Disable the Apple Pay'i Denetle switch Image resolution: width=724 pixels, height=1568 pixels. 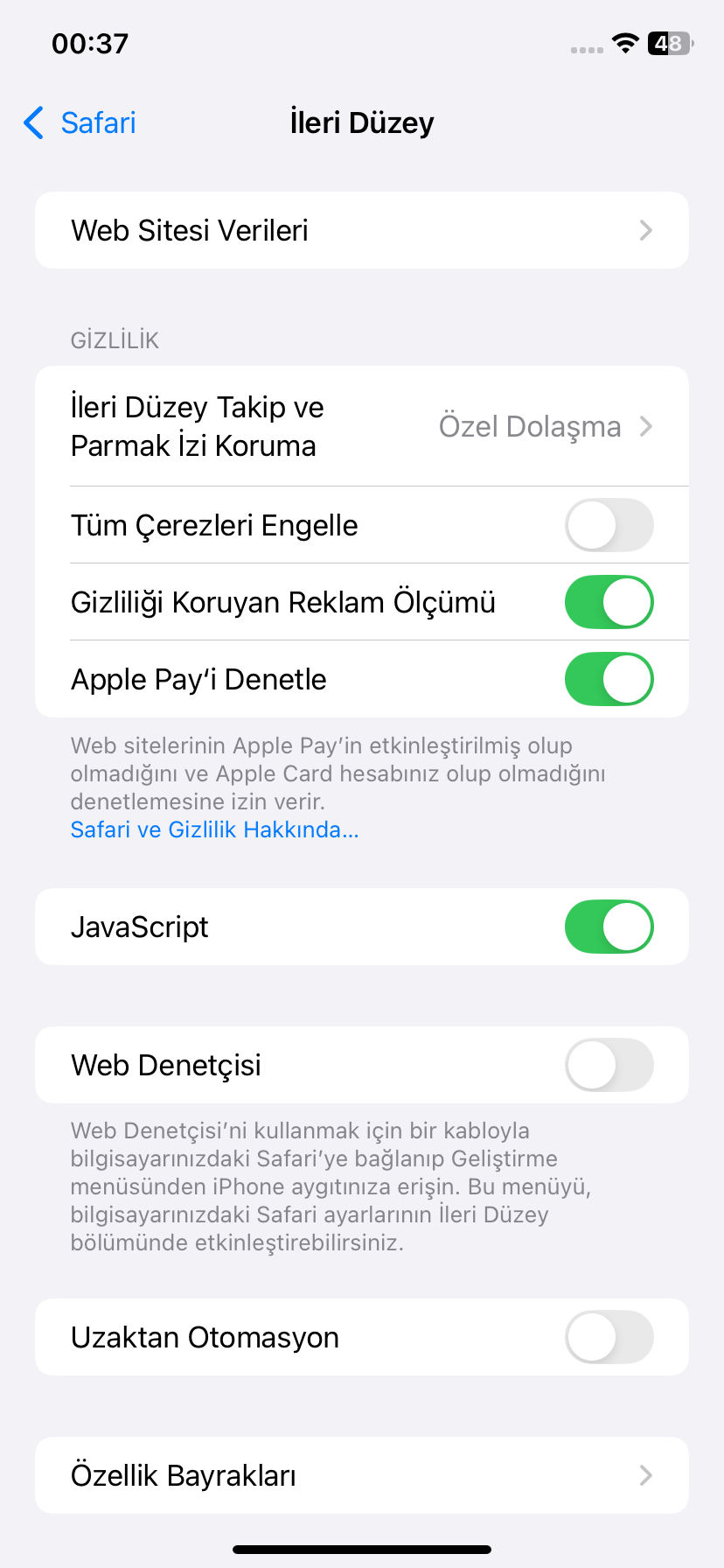point(609,679)
